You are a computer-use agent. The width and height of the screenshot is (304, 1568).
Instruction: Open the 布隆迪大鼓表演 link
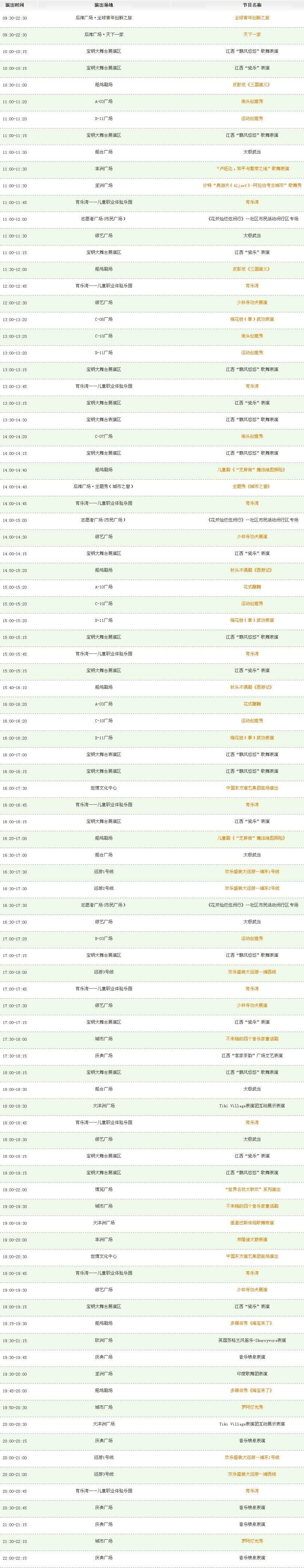coord(252,1239)
